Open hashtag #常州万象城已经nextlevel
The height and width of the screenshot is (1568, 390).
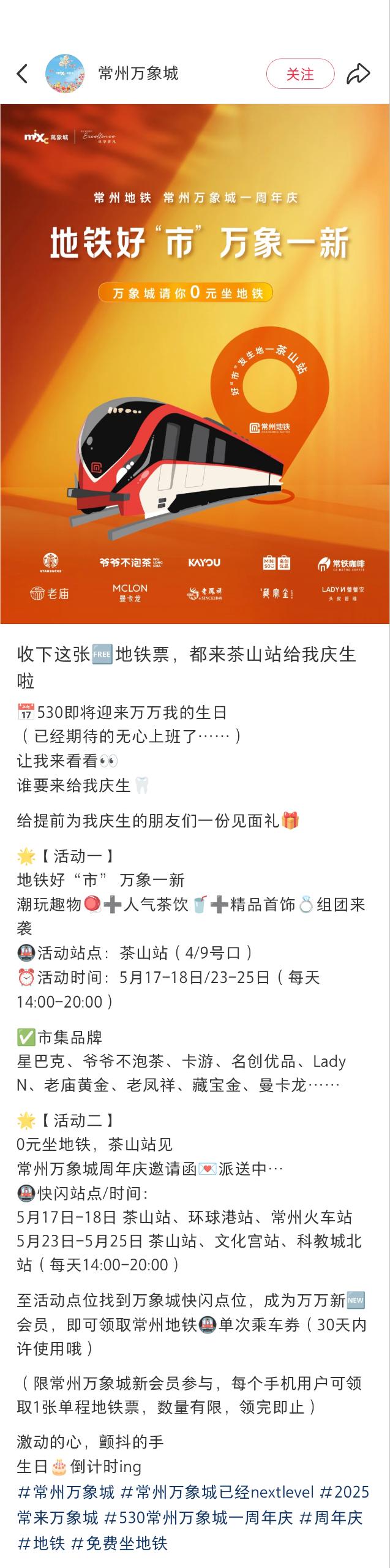[217, 1492]
